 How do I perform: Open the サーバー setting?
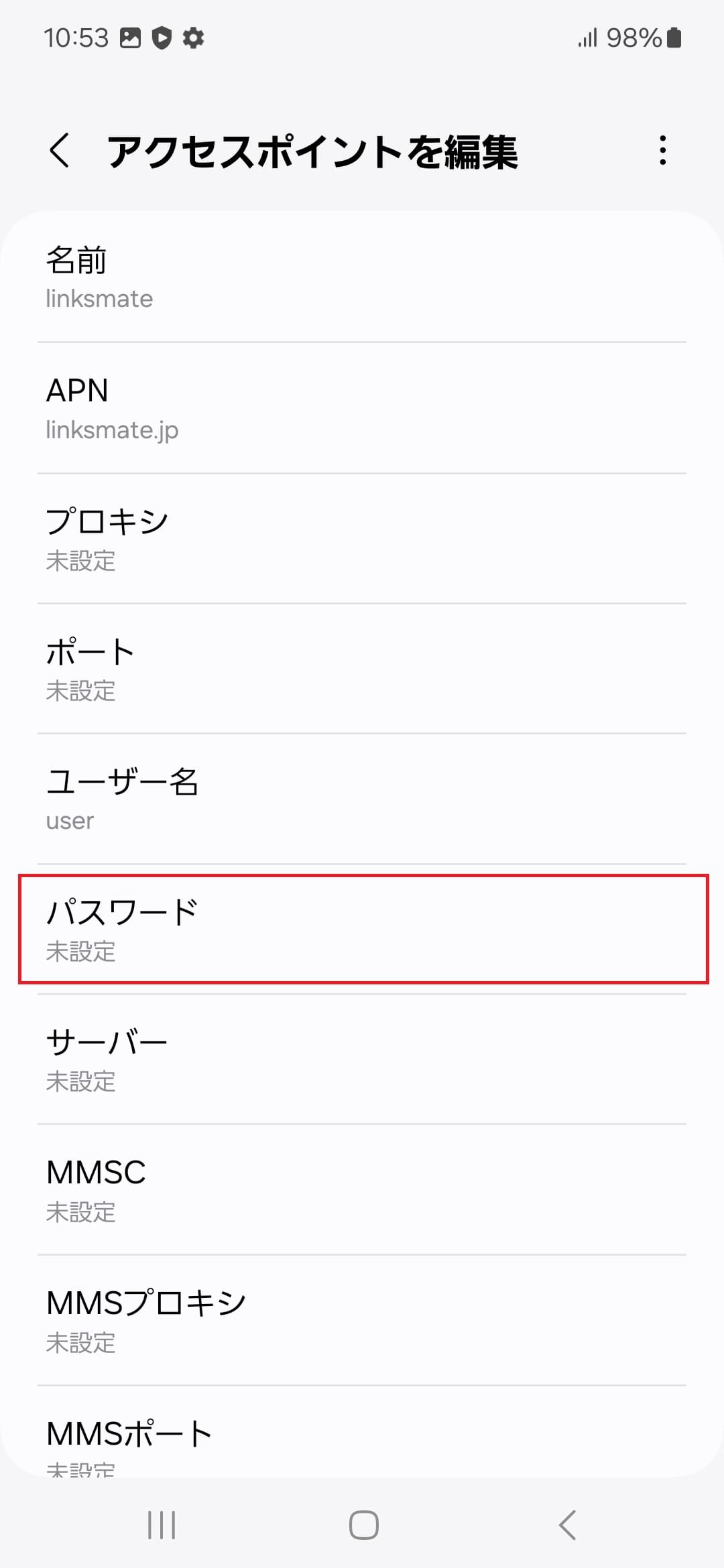coord(362,1059)
